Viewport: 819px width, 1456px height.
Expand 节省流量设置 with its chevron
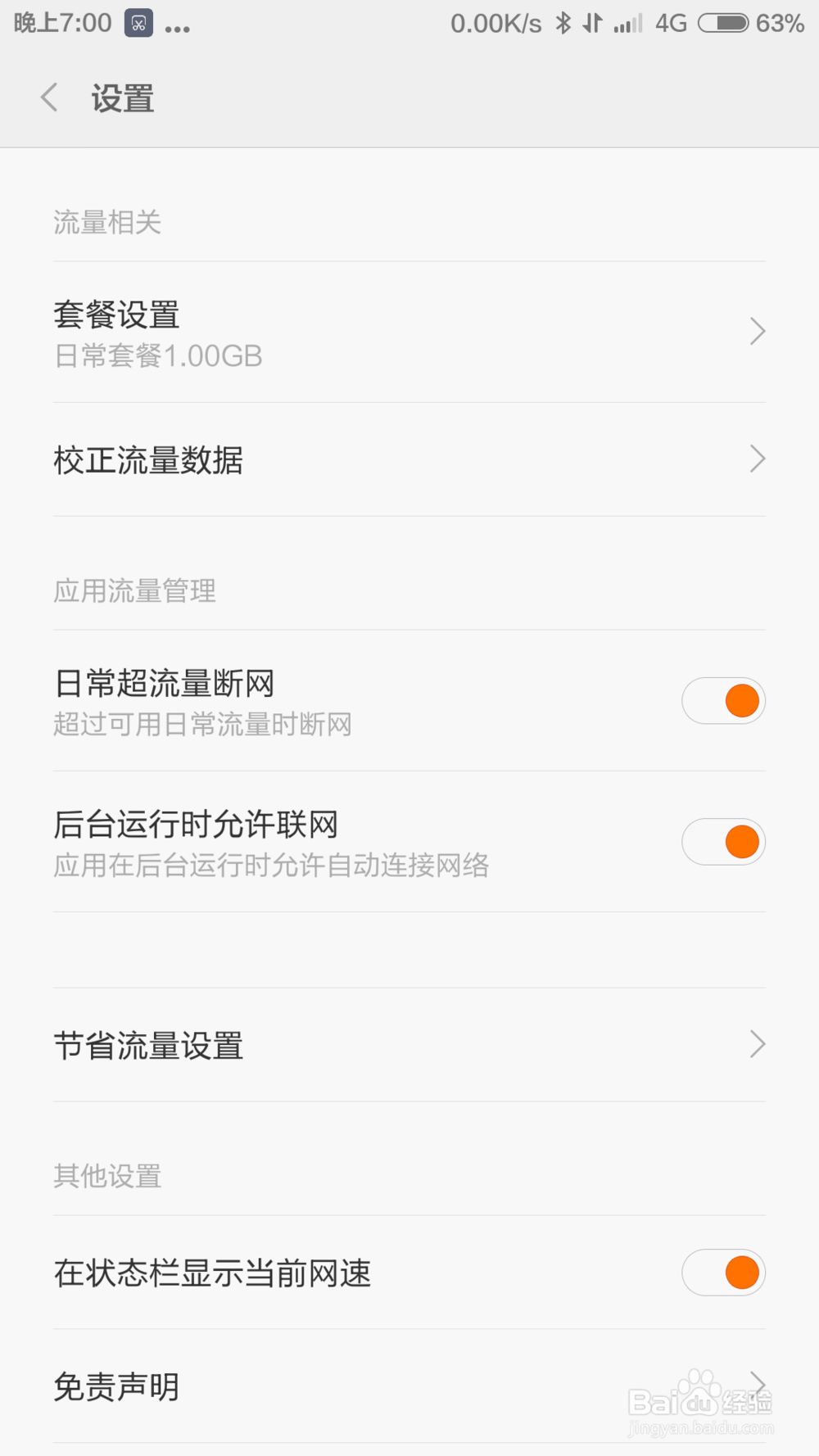[757, 1044]
